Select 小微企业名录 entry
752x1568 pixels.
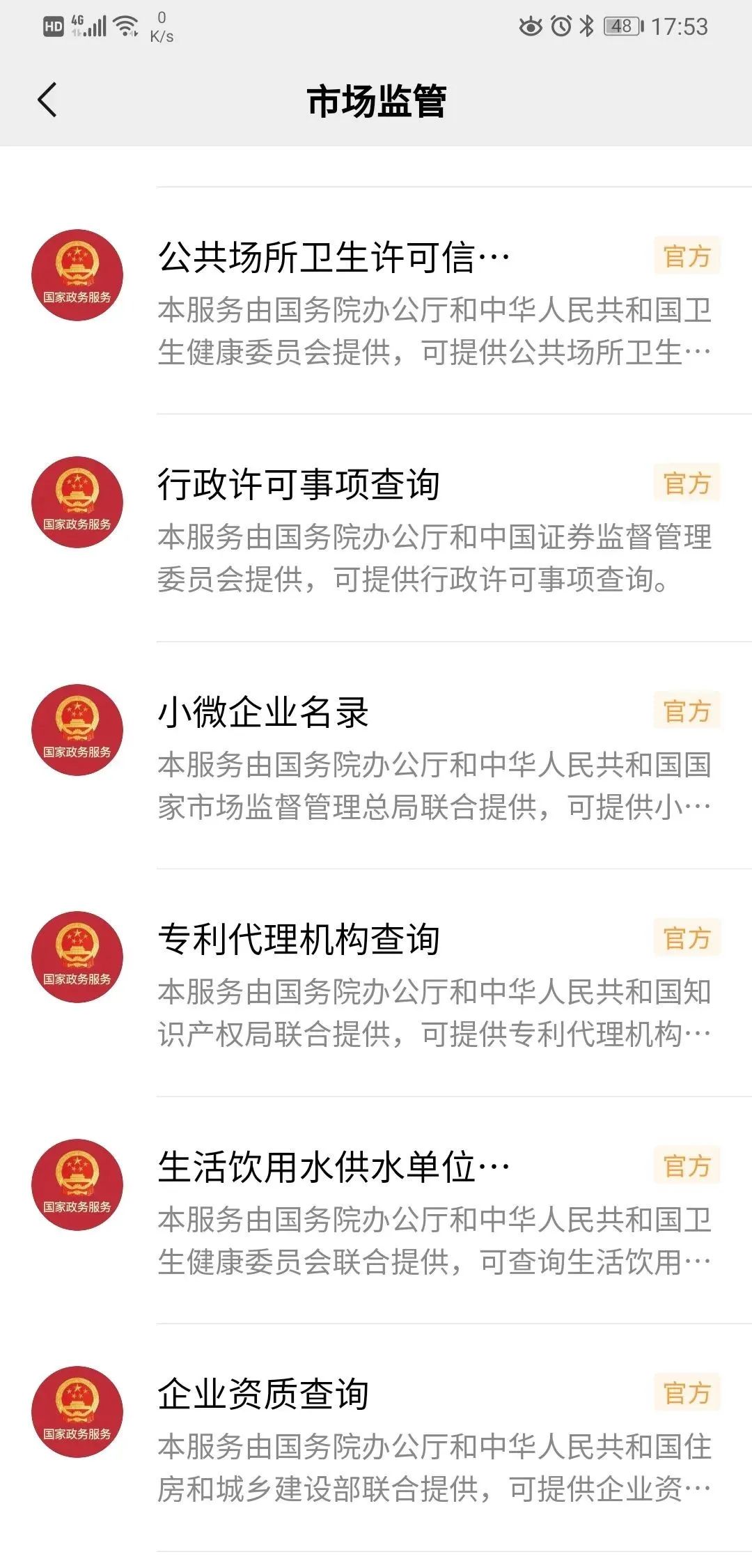pyautogui.click(x=376, y=756)
